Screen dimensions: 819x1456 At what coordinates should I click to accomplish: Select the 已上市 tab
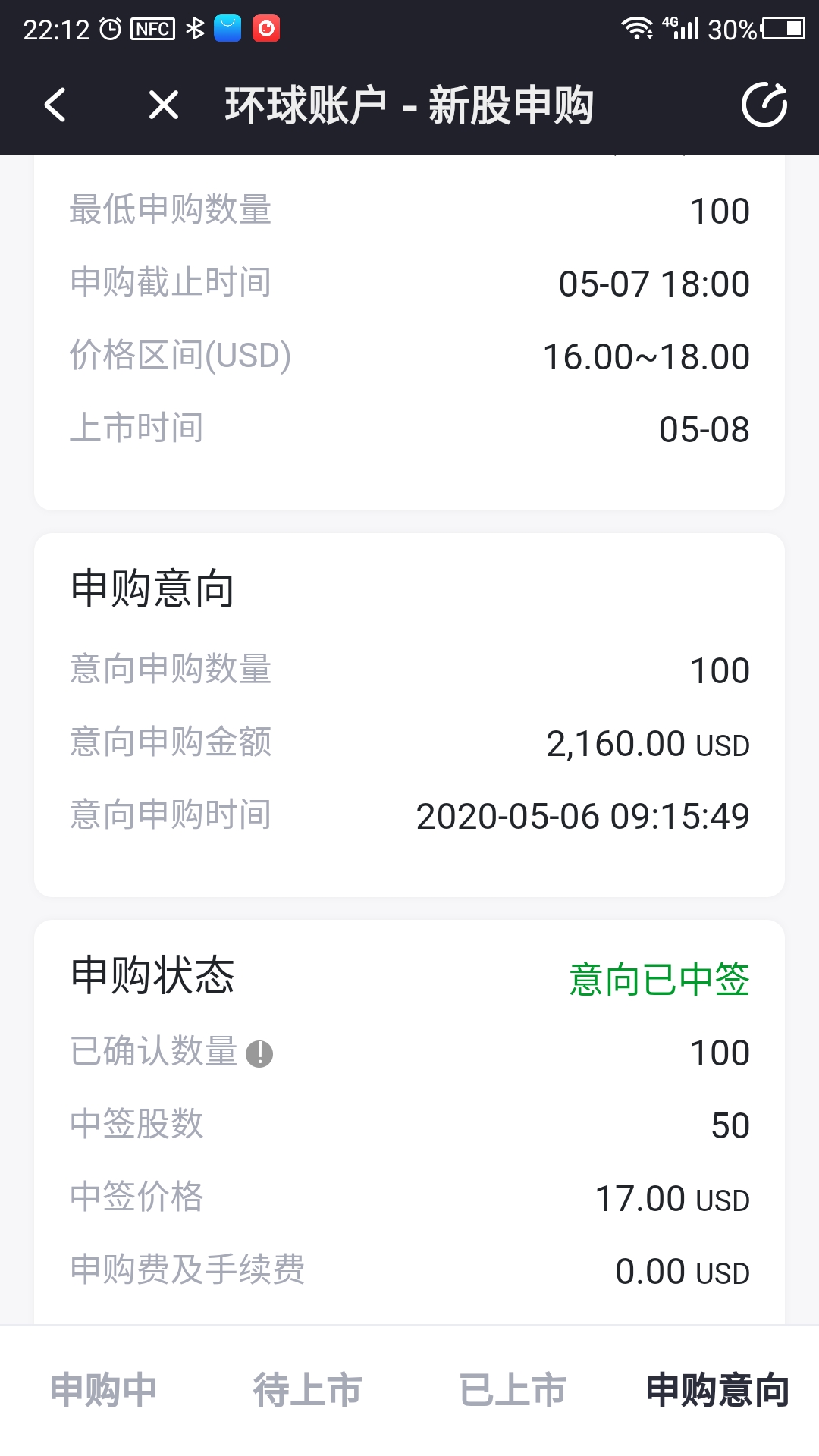pyautogui.click(x=513, y=1390)
